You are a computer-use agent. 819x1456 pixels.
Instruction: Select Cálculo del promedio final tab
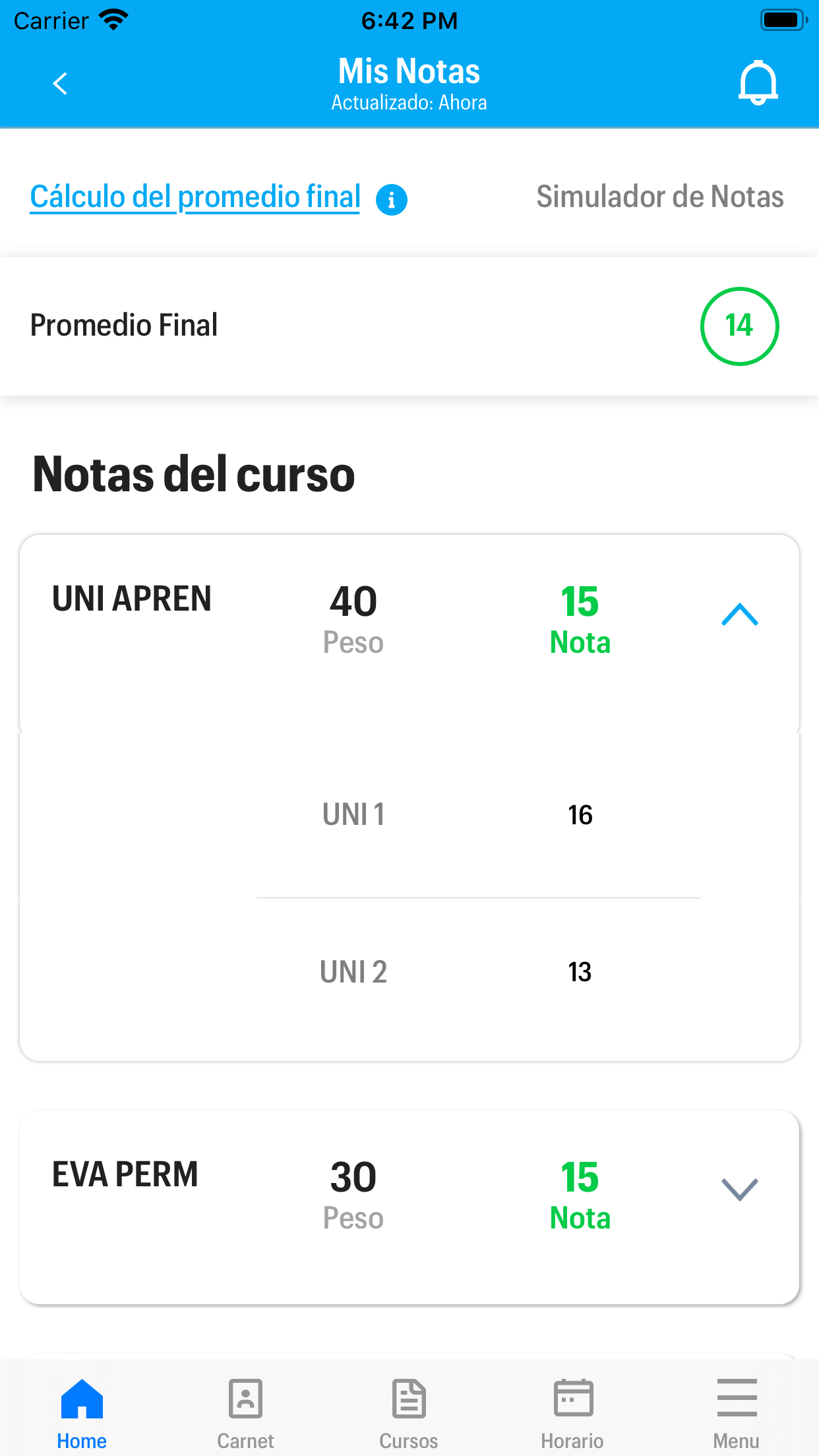pyautogui.click(x=195, y=197)
